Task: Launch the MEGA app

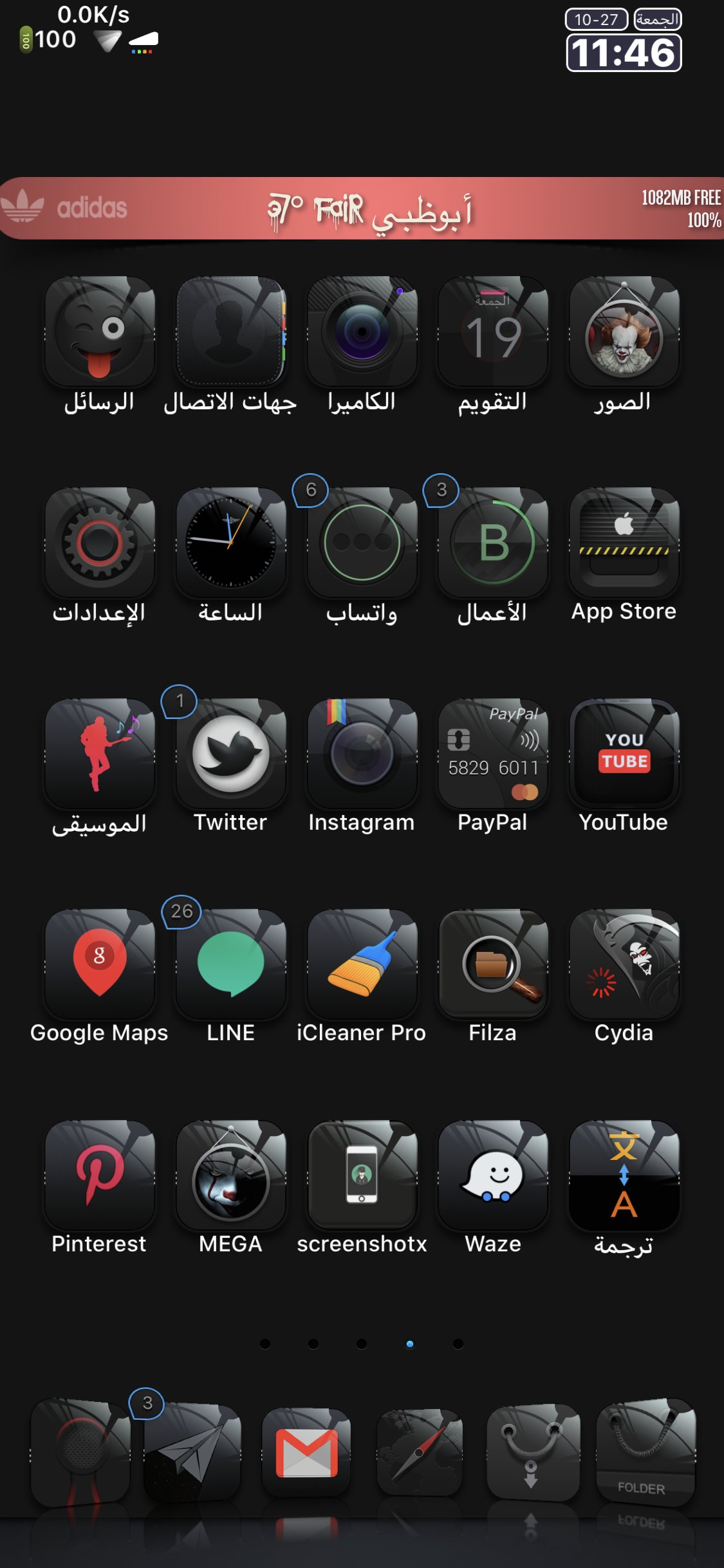Action: (230, 1175)
